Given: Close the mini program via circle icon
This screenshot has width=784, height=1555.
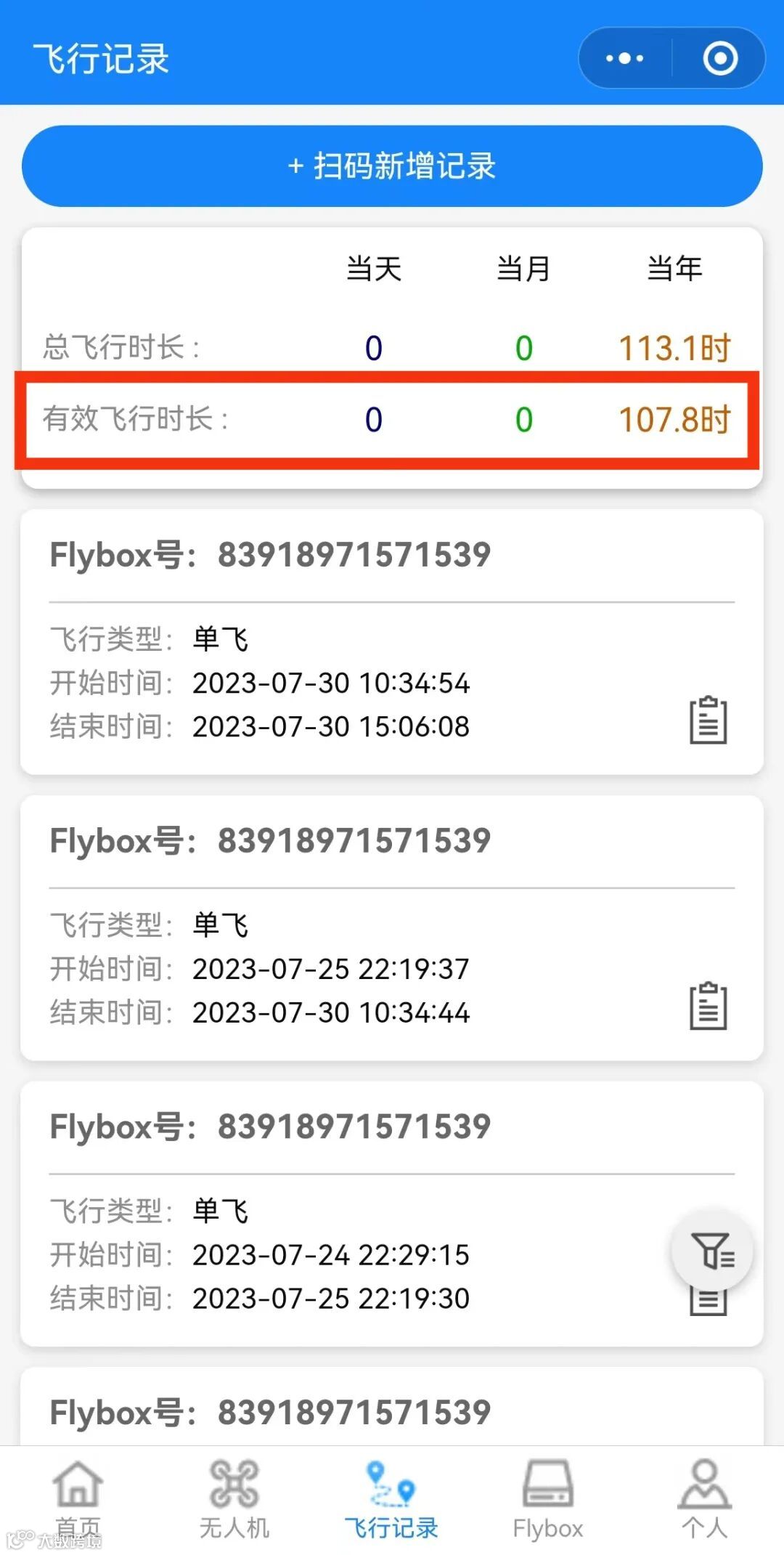Looking at the screenshot, I should [x=720, y=58].
